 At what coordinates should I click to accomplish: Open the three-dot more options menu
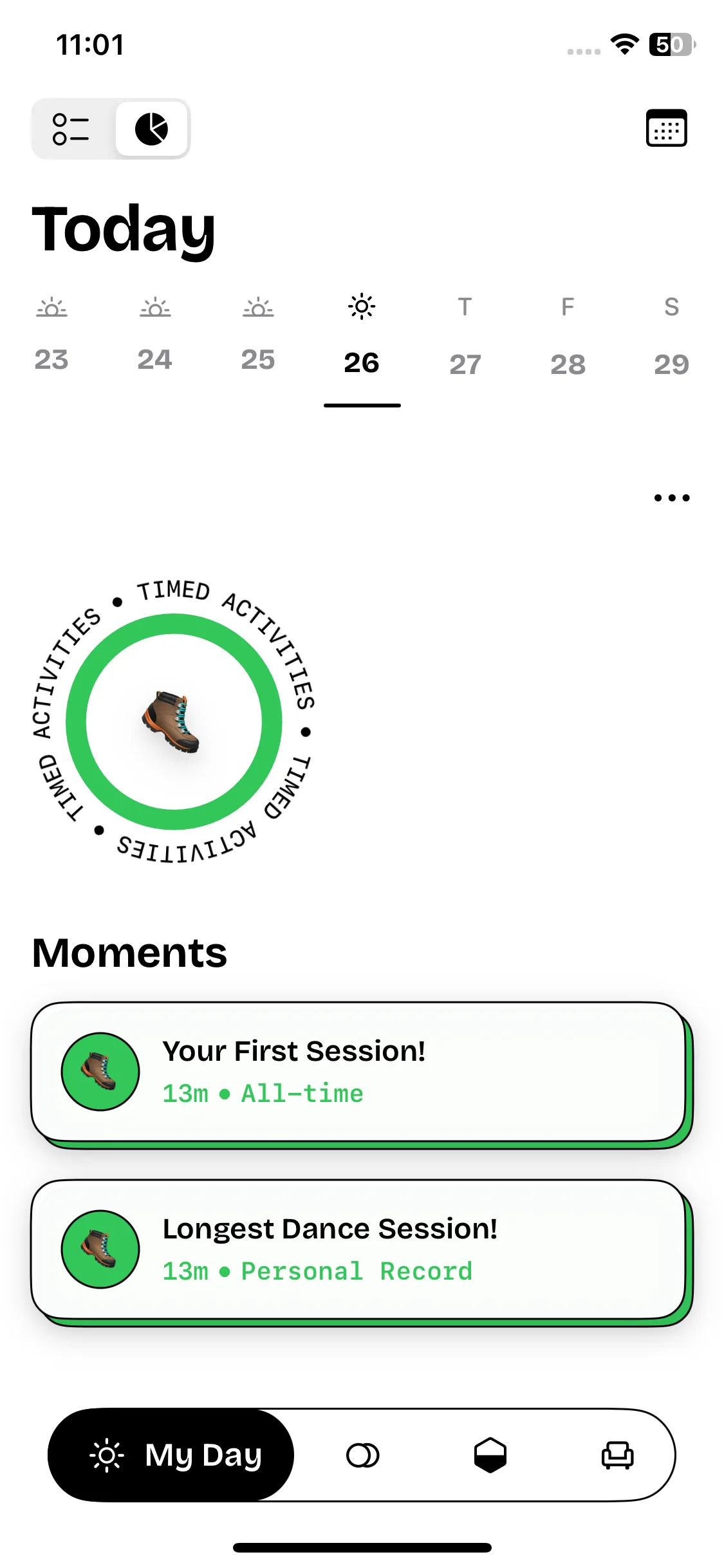671,498
